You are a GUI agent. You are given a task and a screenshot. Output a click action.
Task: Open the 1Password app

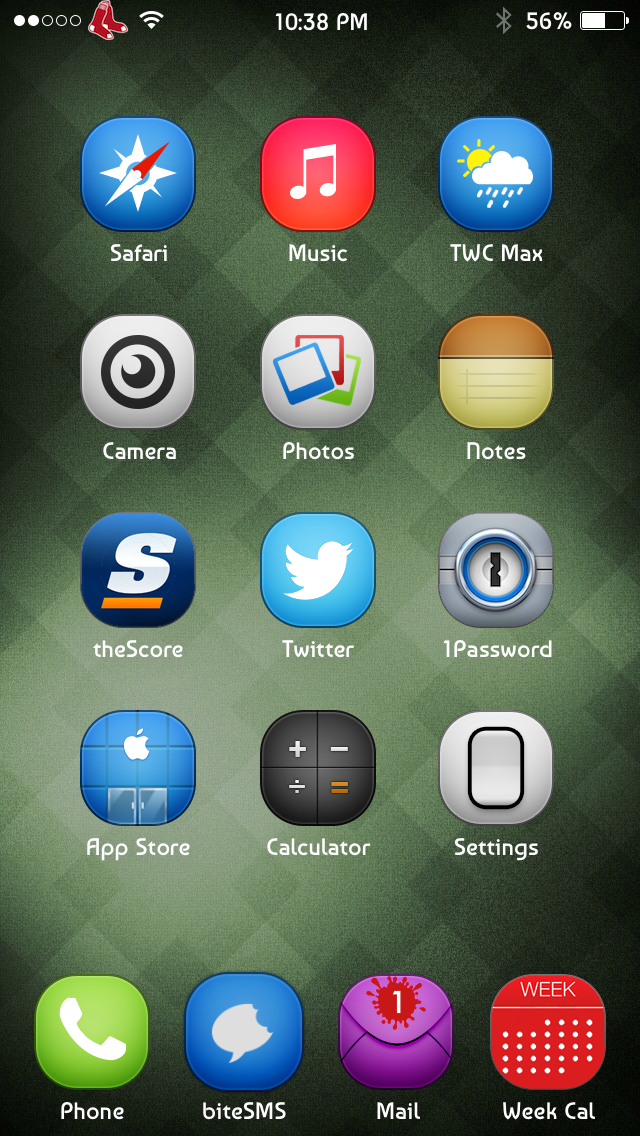pyautogui.click(x=496, y=570)
